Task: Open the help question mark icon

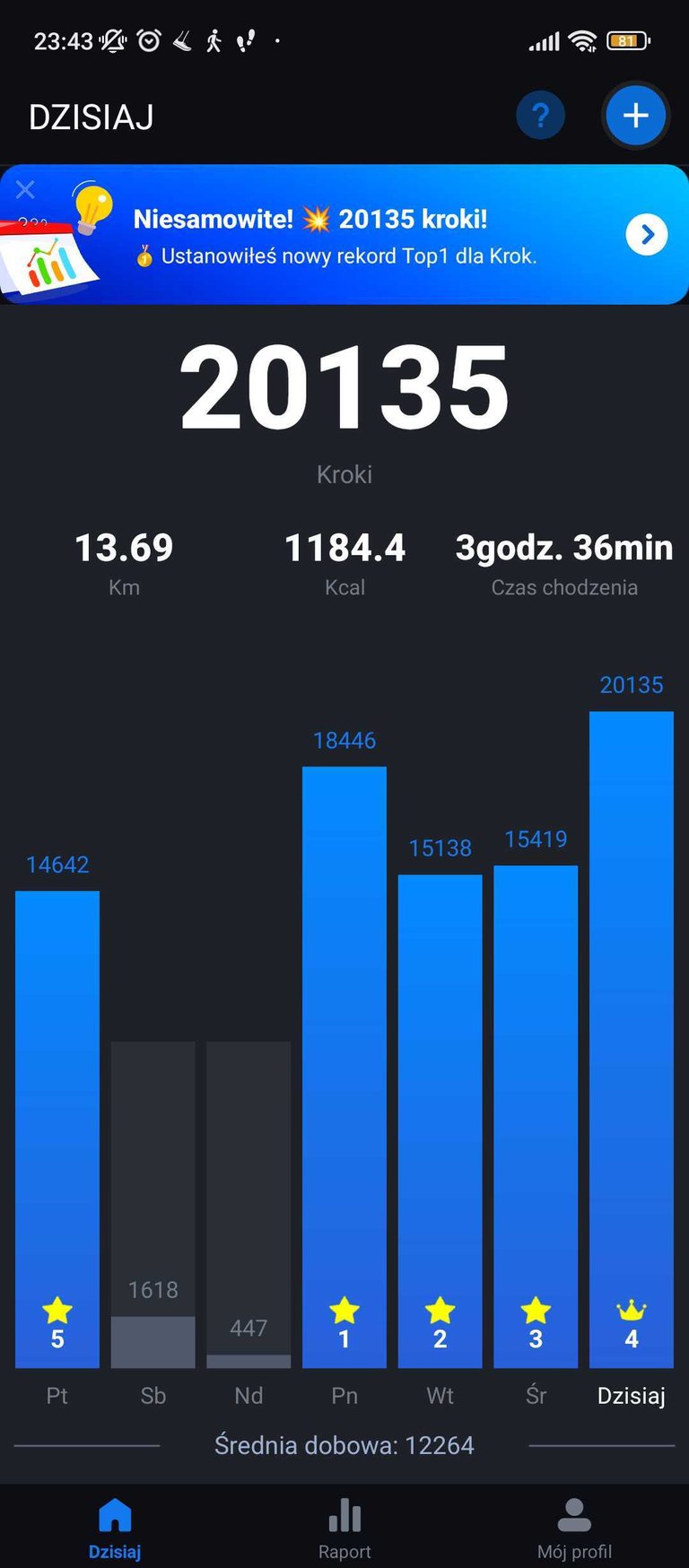Action: (x=540, y=116)
